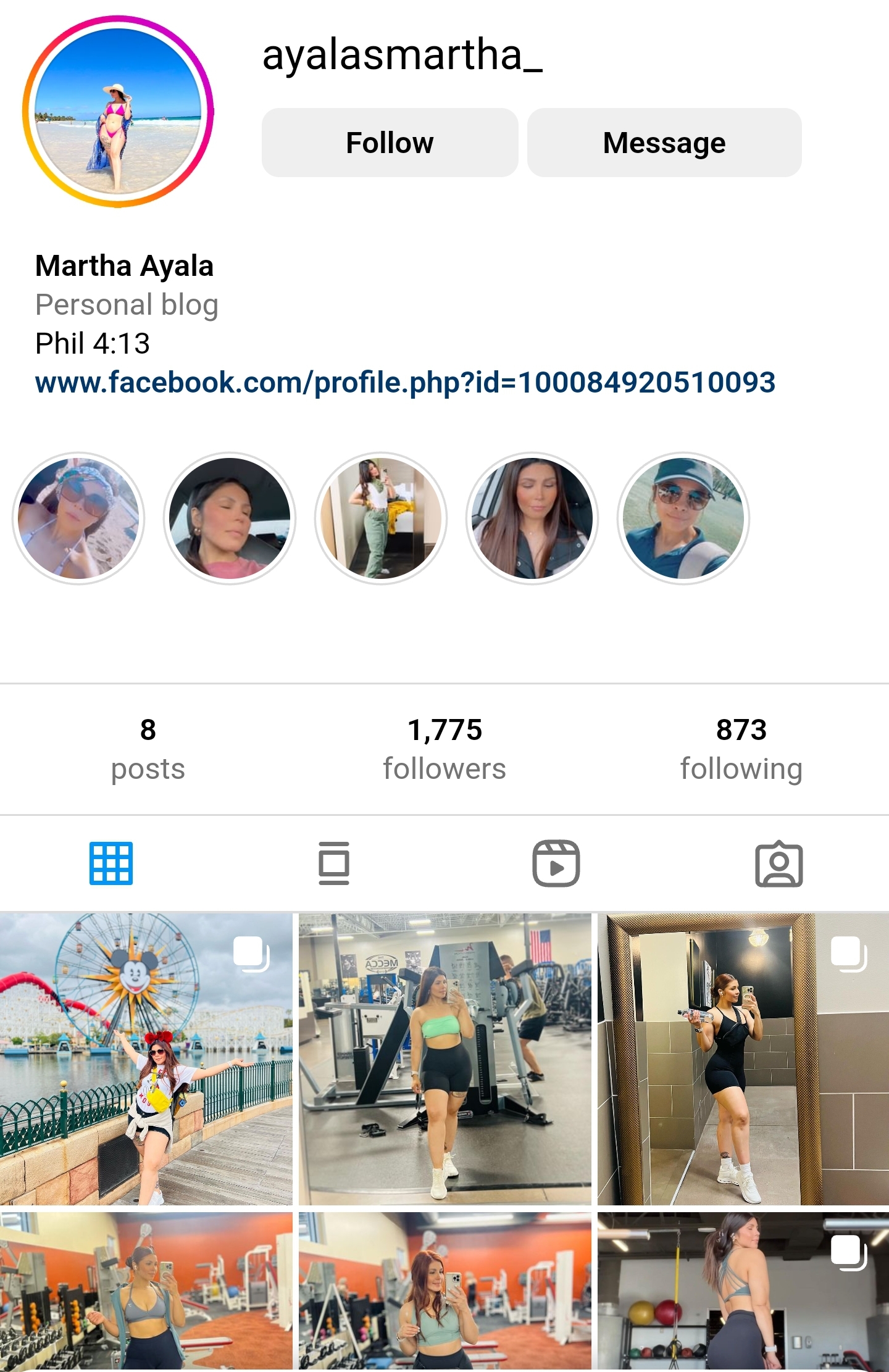
Task: Switch to the Reels tab
Action: [x=556, y=863]
